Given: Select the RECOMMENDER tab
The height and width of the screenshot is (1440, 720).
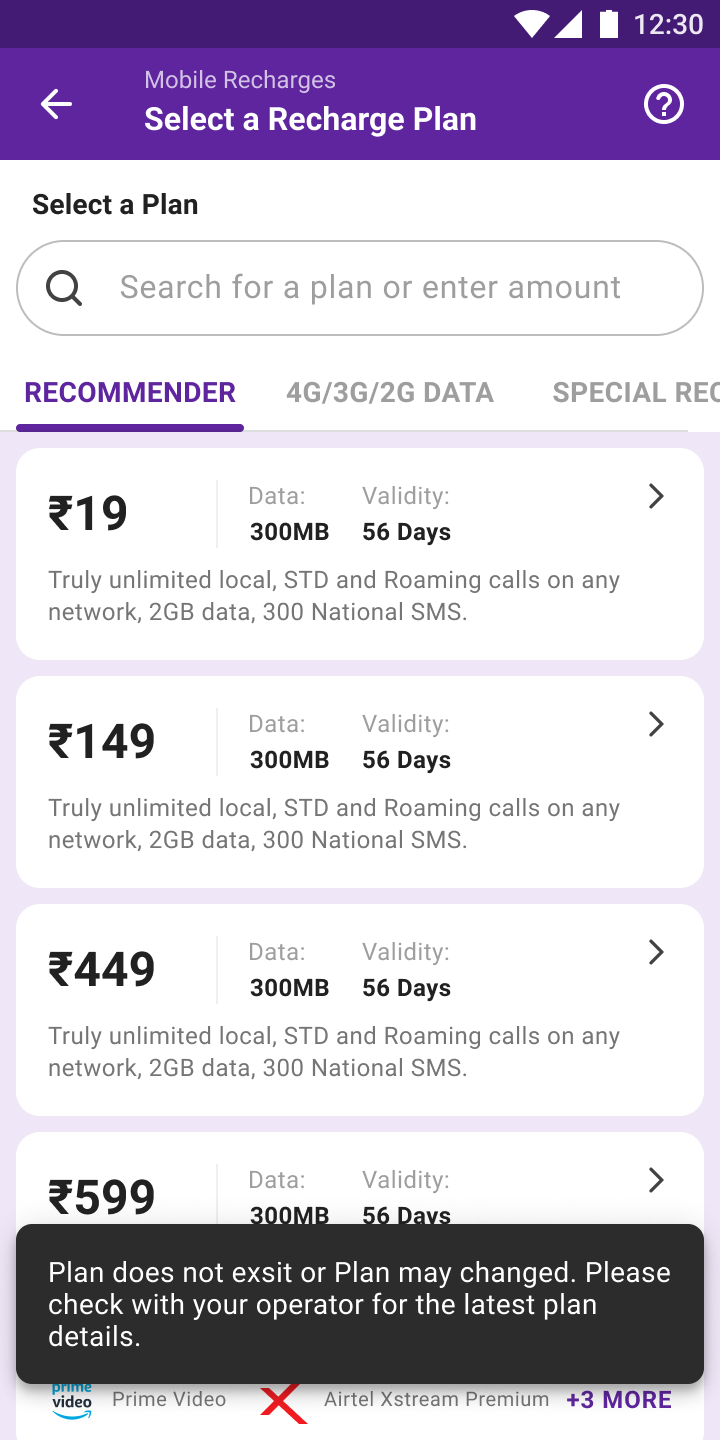Looking at the screenshot, I should click(130, 392).
